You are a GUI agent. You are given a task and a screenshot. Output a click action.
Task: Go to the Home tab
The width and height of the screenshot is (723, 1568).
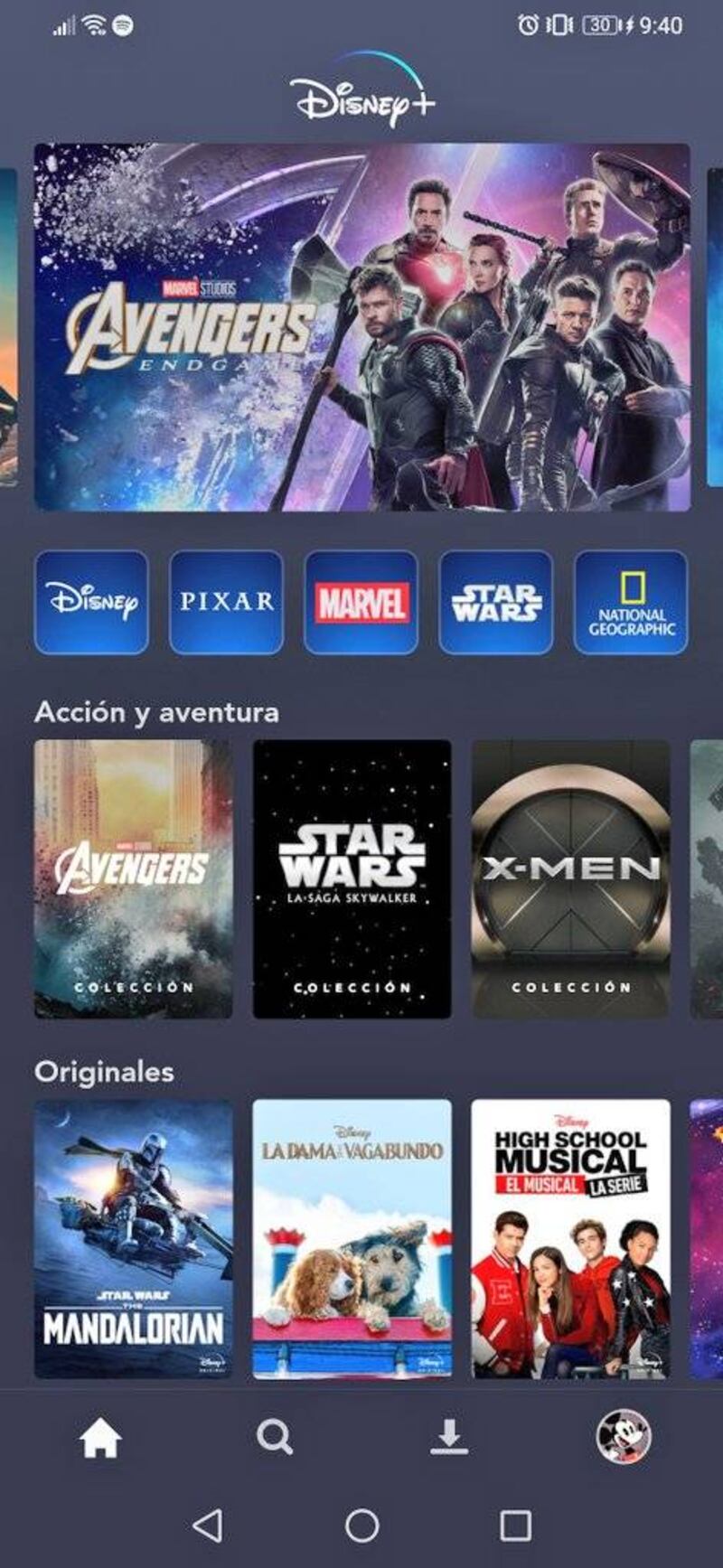(x=100, y=1437)
